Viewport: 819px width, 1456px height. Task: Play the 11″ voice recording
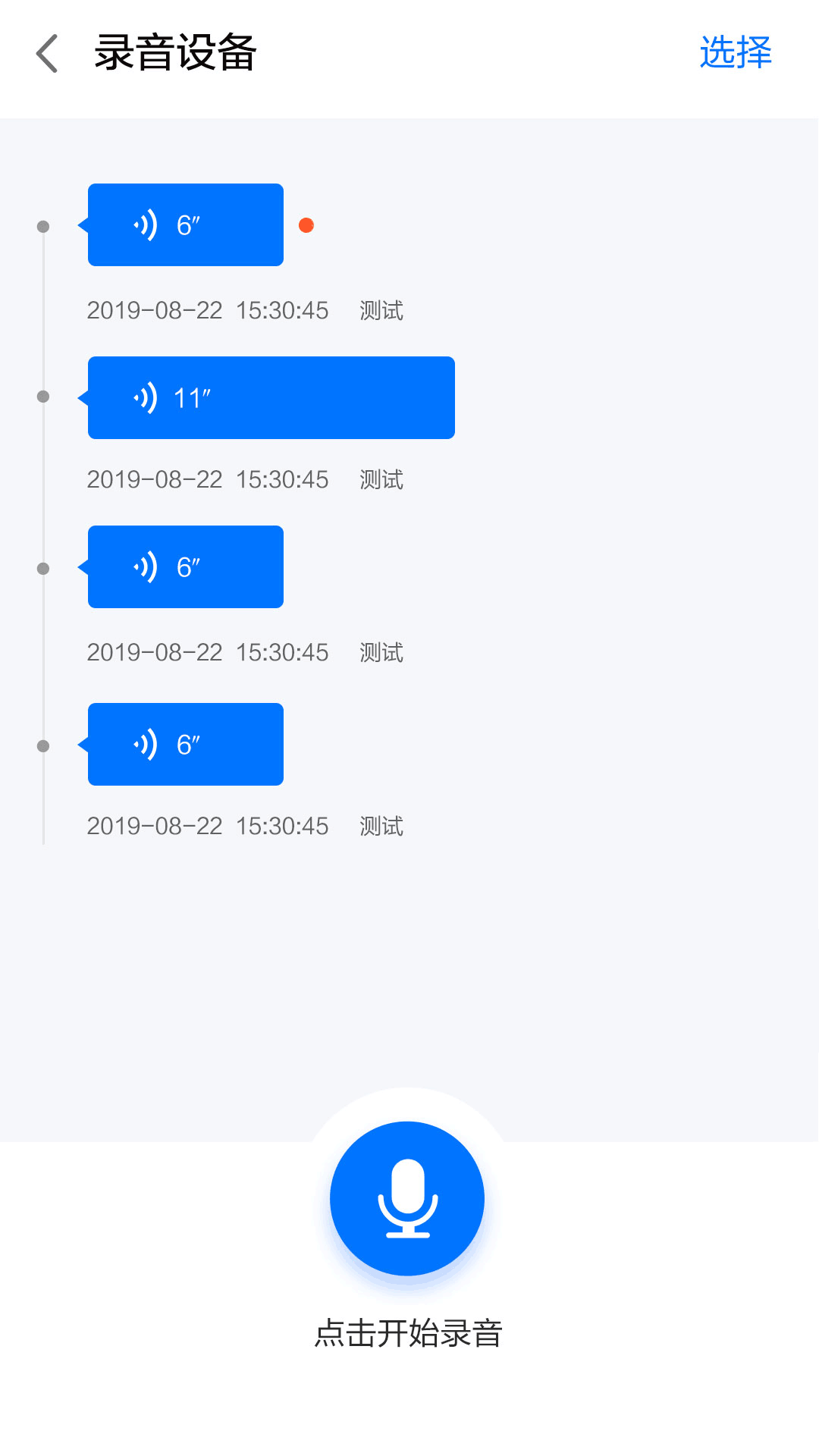271,398
